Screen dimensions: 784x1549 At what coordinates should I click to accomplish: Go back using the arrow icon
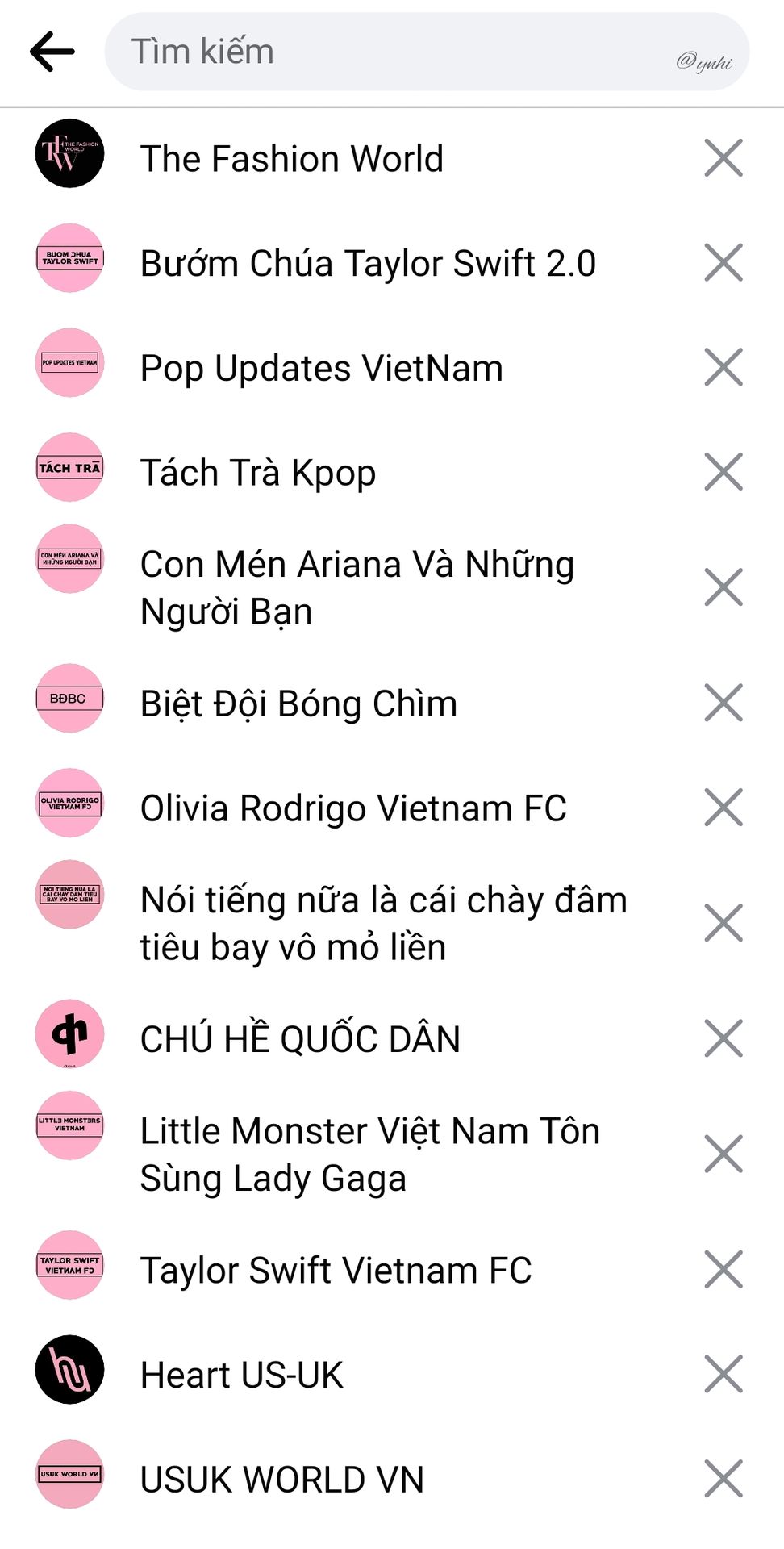coord(52,52)
